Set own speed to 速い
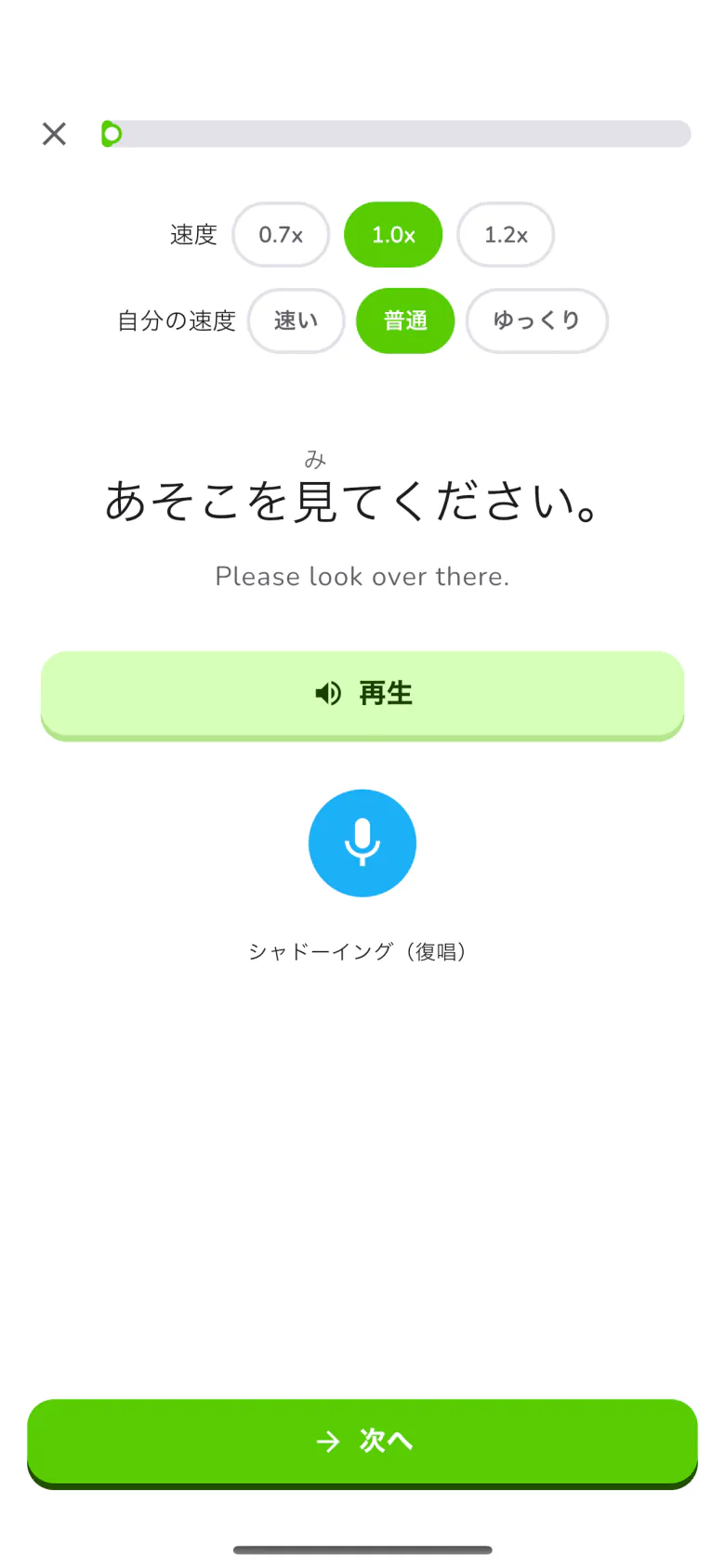This screenshot has width=725, height=1568. coord(297,320)
